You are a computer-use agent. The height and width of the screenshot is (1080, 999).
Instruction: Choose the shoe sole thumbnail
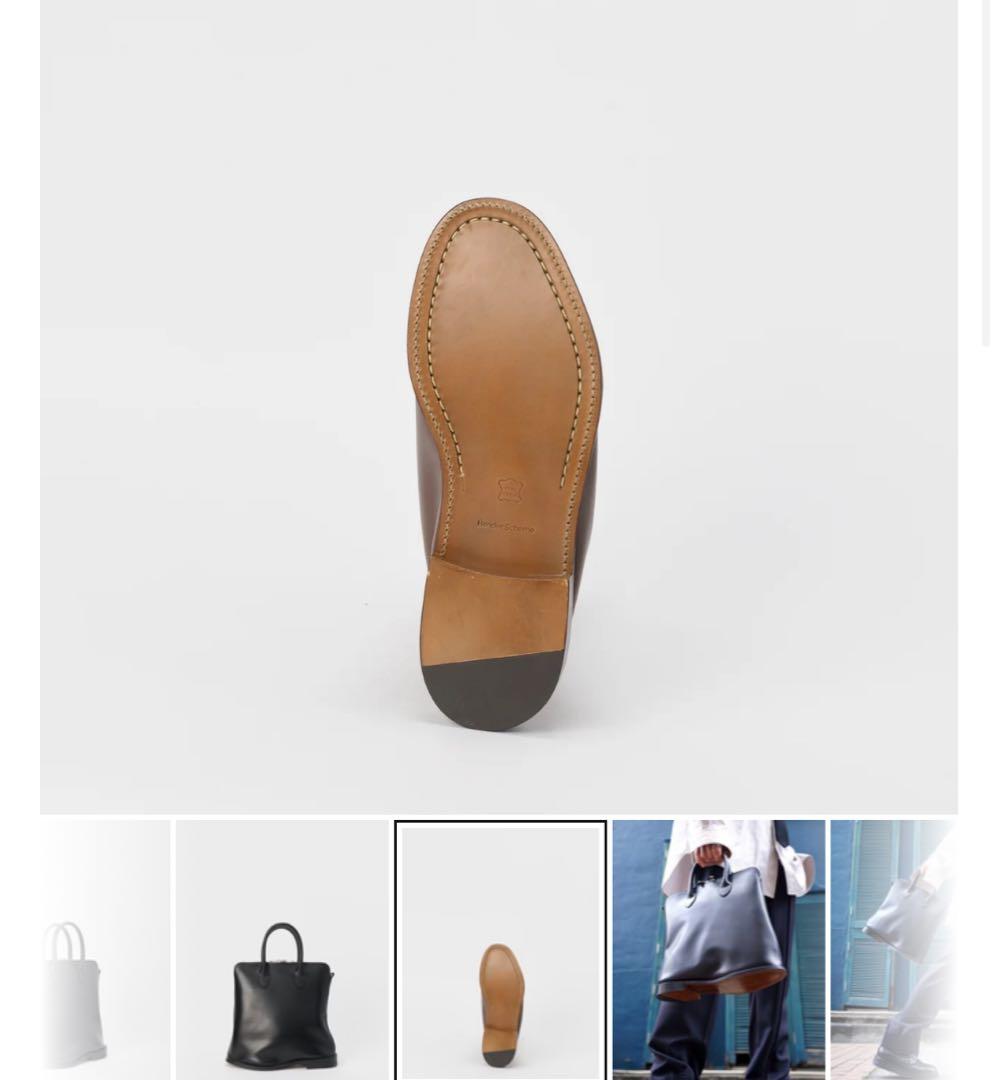click(x=500, y=950)
